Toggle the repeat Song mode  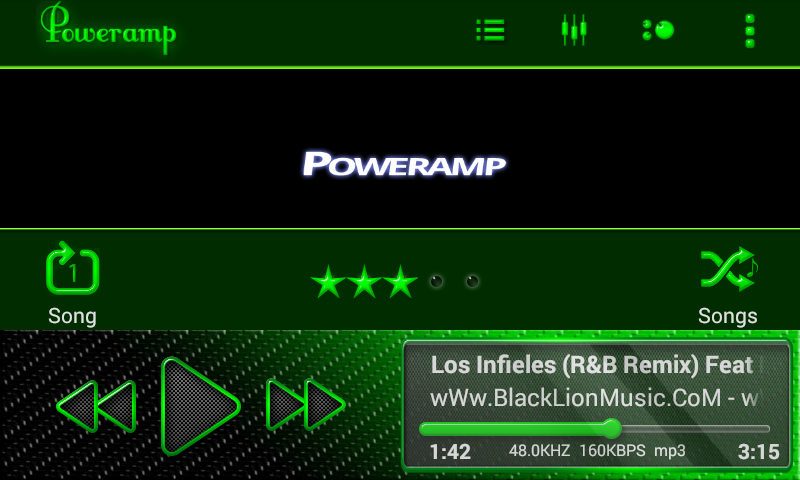72,270
